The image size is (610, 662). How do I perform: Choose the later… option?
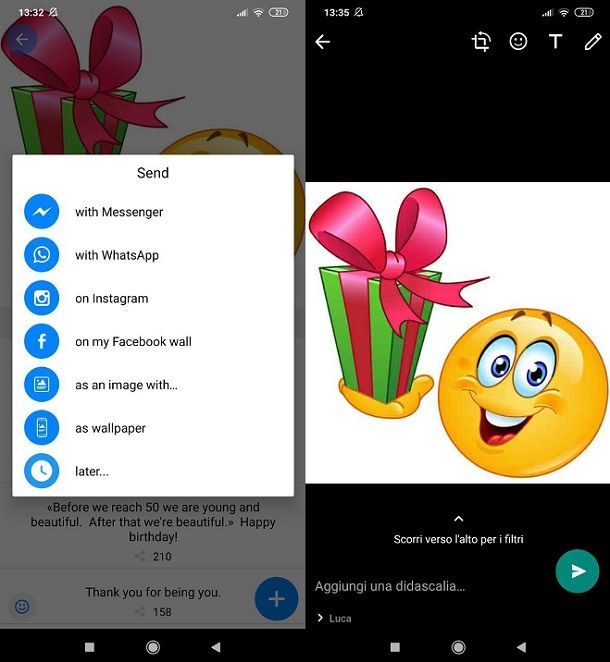[x=91, y=471]
